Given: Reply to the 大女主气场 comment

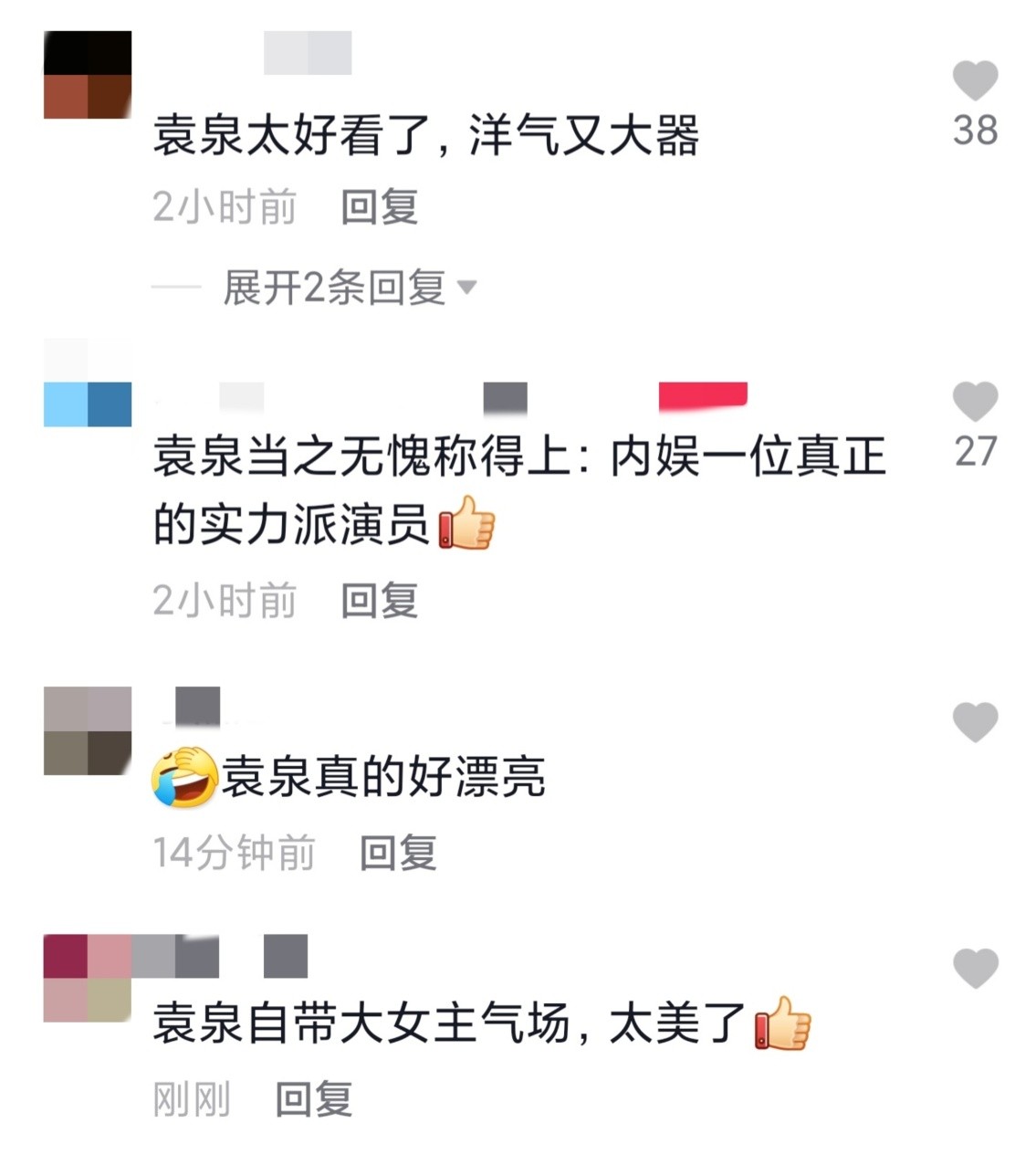Looking at the screenshot, I should coord(313,1098).
